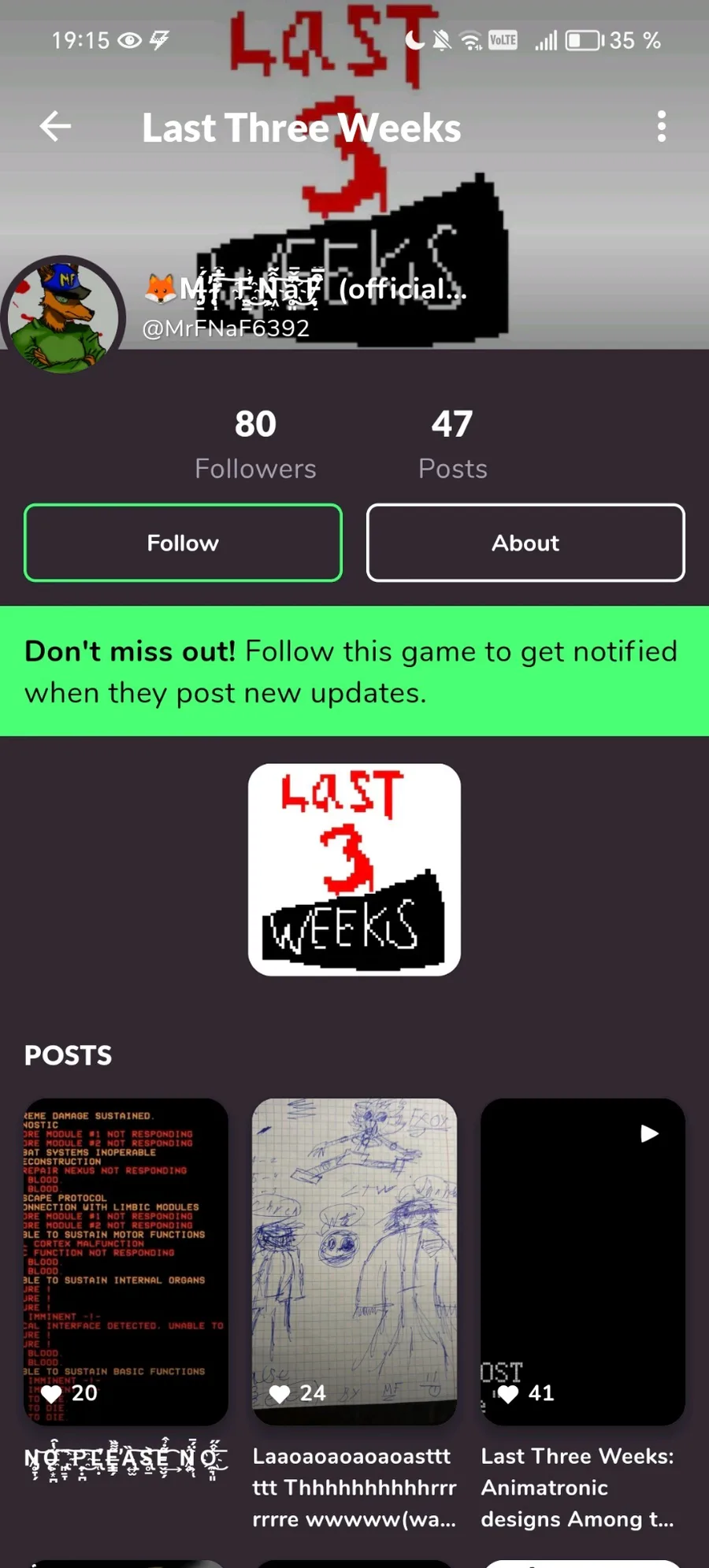View the 80 Followers list
Image resolution: width=709 pixels, height=1568 pixels.
click(x=255, y=443)
